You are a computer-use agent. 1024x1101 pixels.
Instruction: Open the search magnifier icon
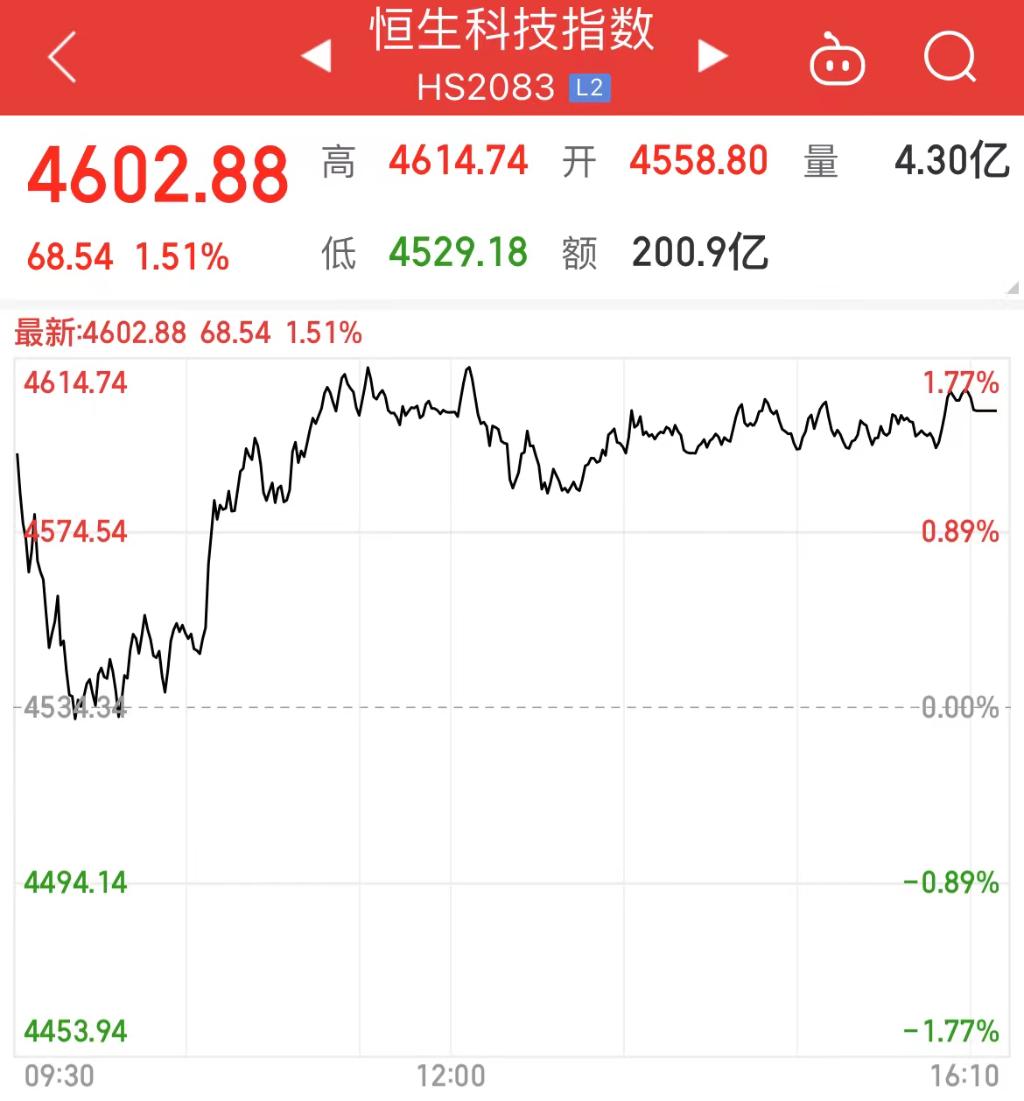[950, 57]
